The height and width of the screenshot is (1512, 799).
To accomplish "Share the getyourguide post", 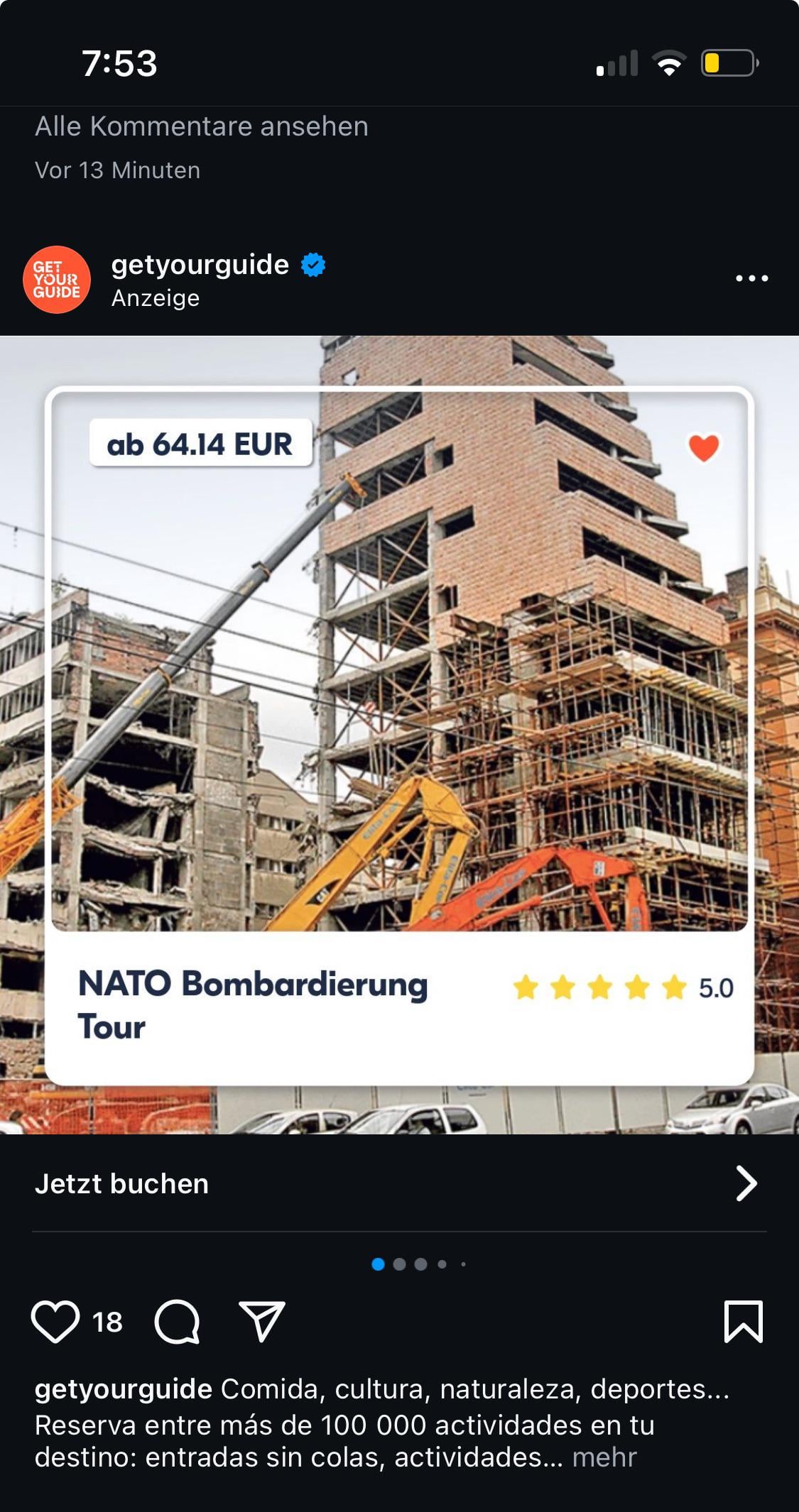I will click(261, 1322).
